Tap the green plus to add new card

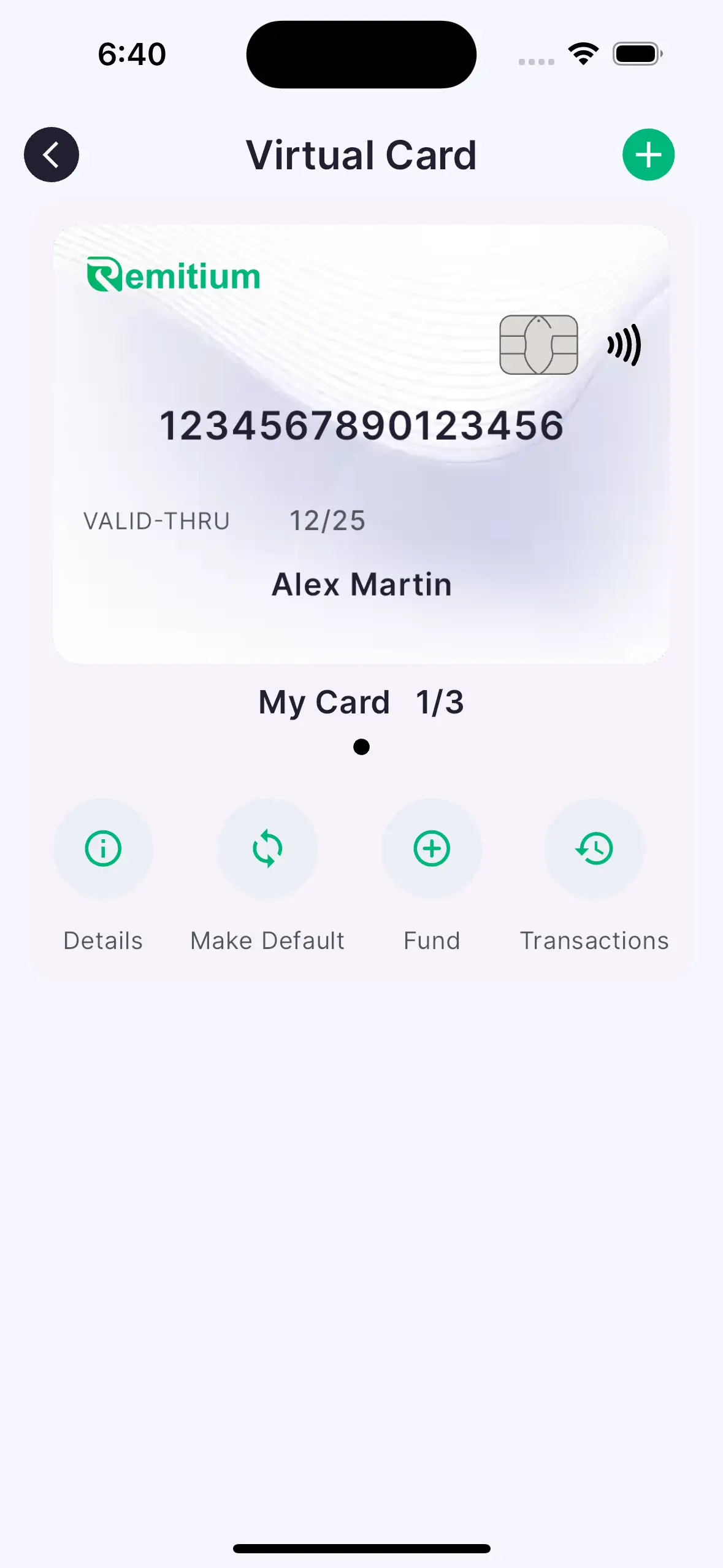pyautogui.click(x=648, y=155)
